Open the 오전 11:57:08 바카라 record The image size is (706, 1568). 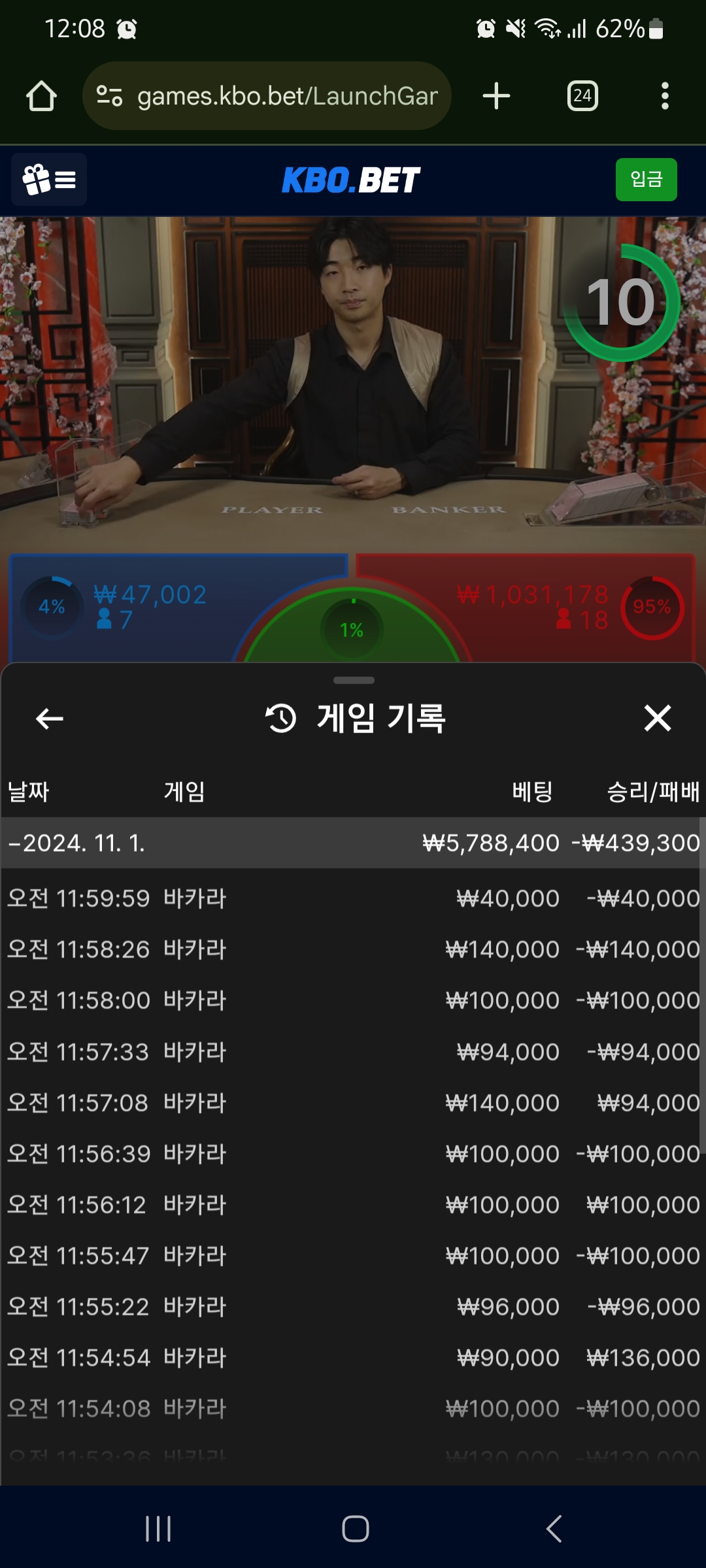(x=353, y=1103)
